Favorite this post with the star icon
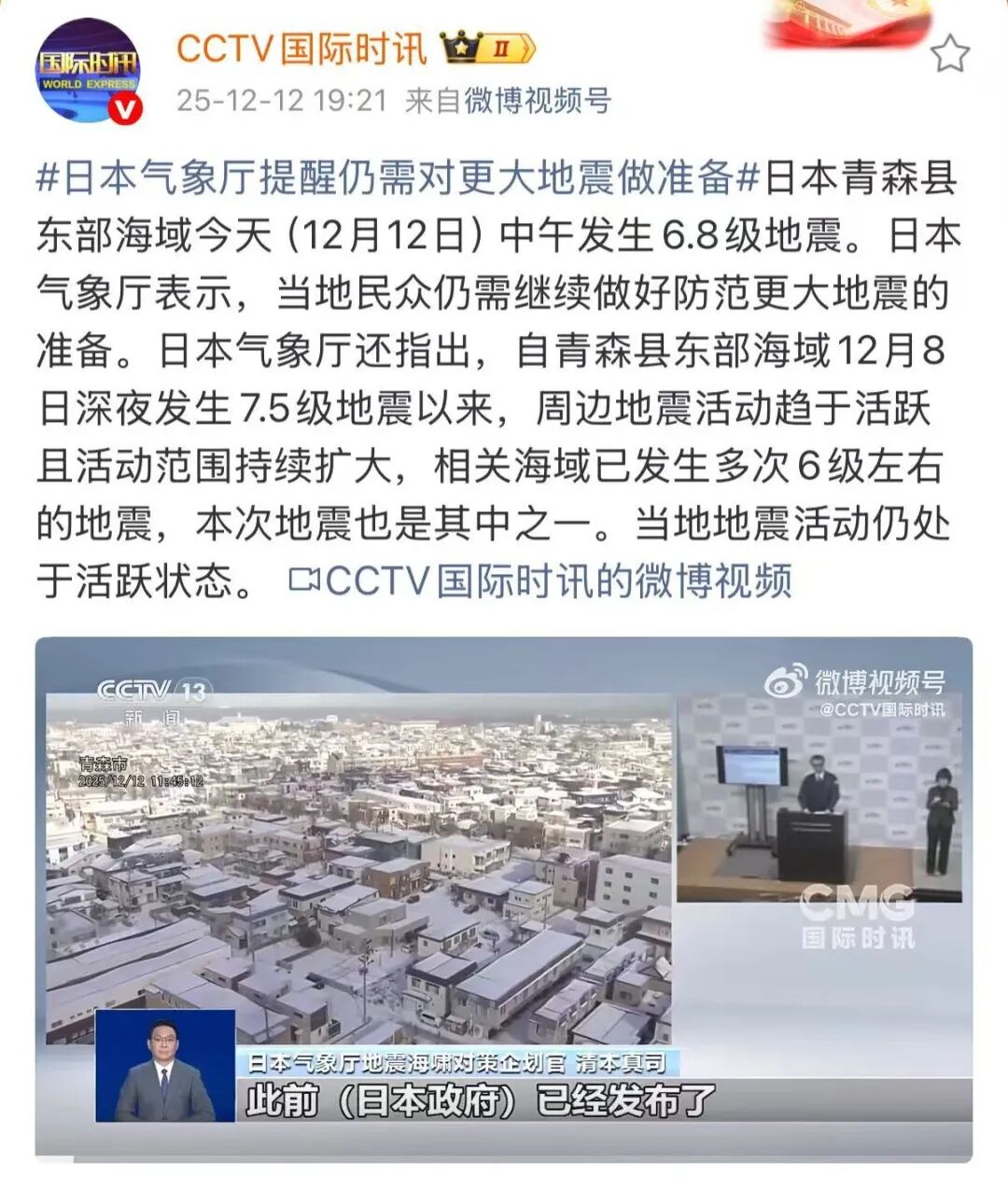This screenshot has width=1008, height=1190. [950, 54]
